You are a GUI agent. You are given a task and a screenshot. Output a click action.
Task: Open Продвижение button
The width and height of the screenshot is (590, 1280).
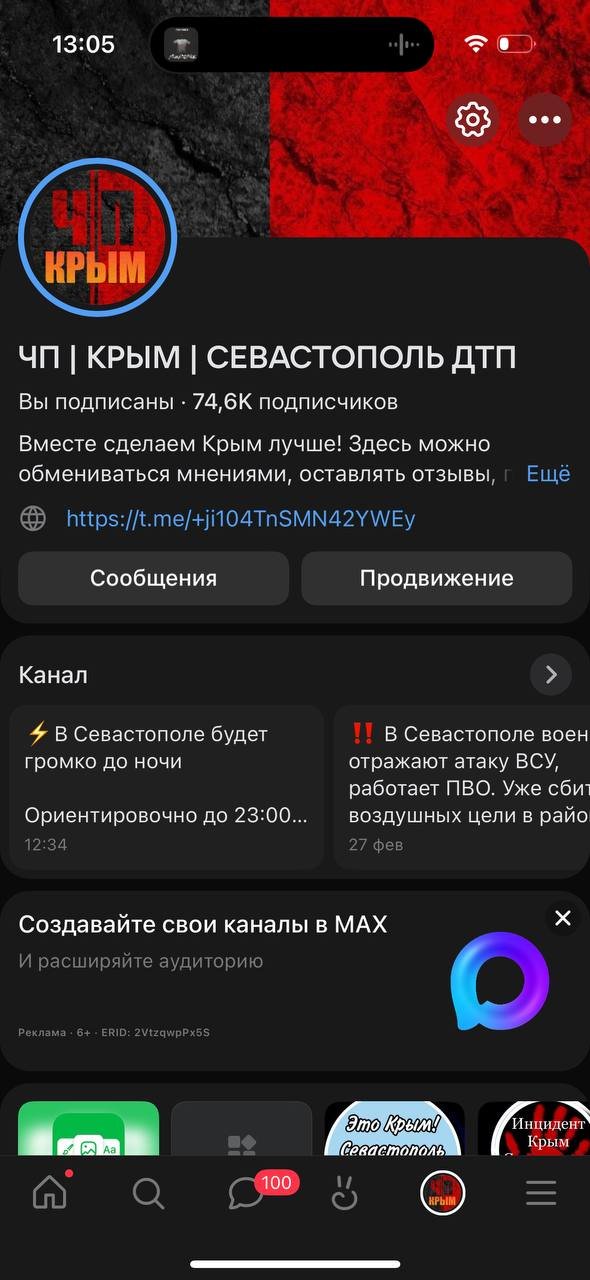(437, 578)
